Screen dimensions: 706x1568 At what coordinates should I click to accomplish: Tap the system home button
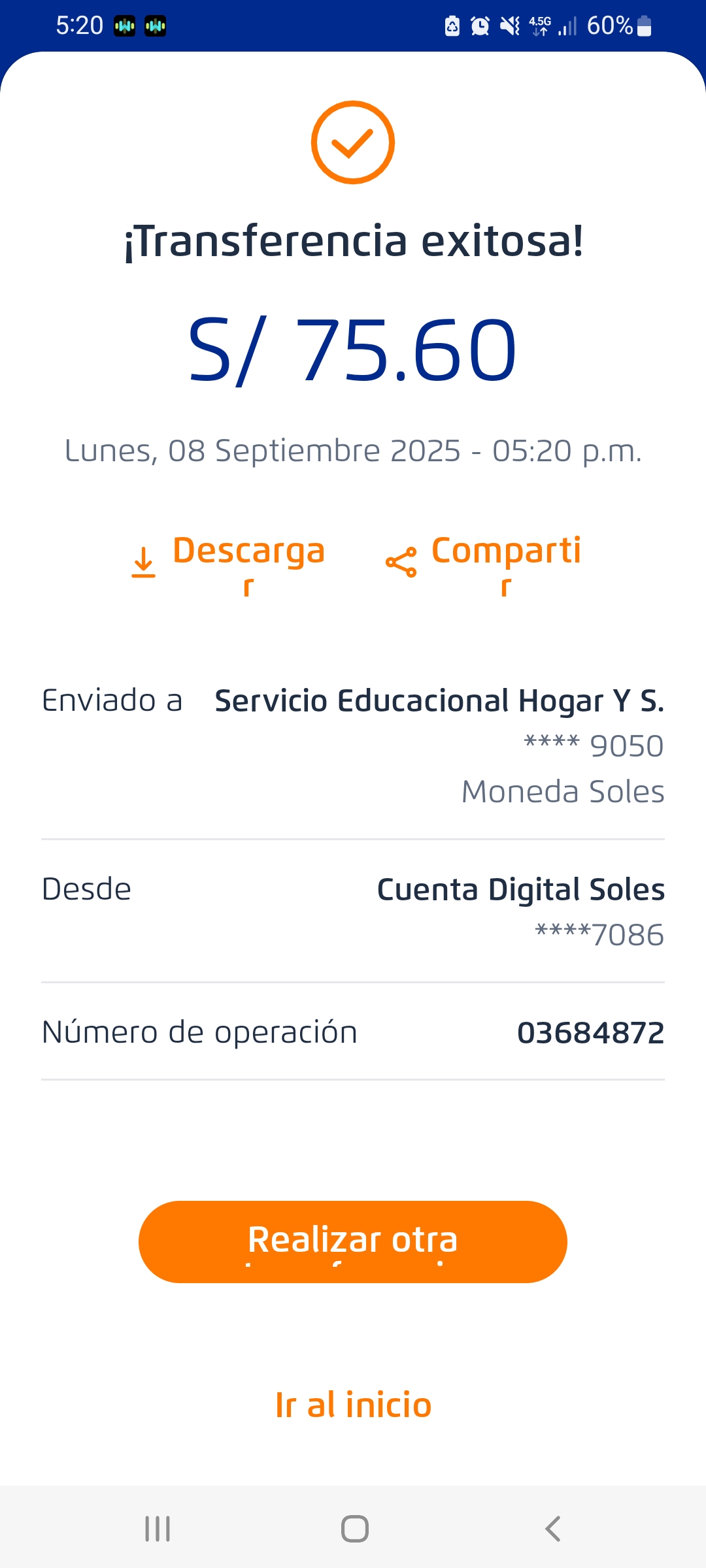[x=354, y=1529]
